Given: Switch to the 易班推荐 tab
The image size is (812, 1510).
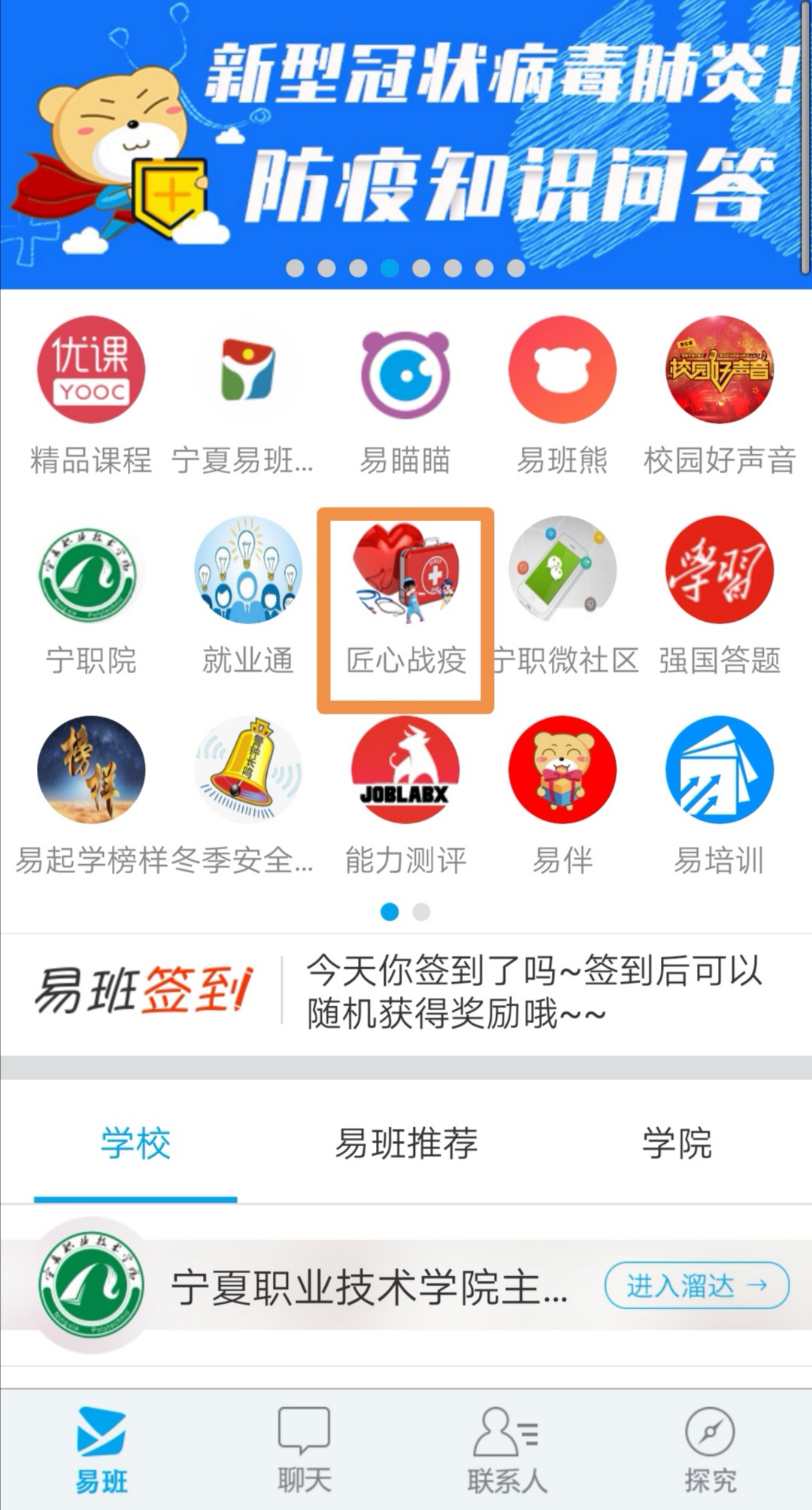Looking at the screenshot, I should tap(406, 1143).
